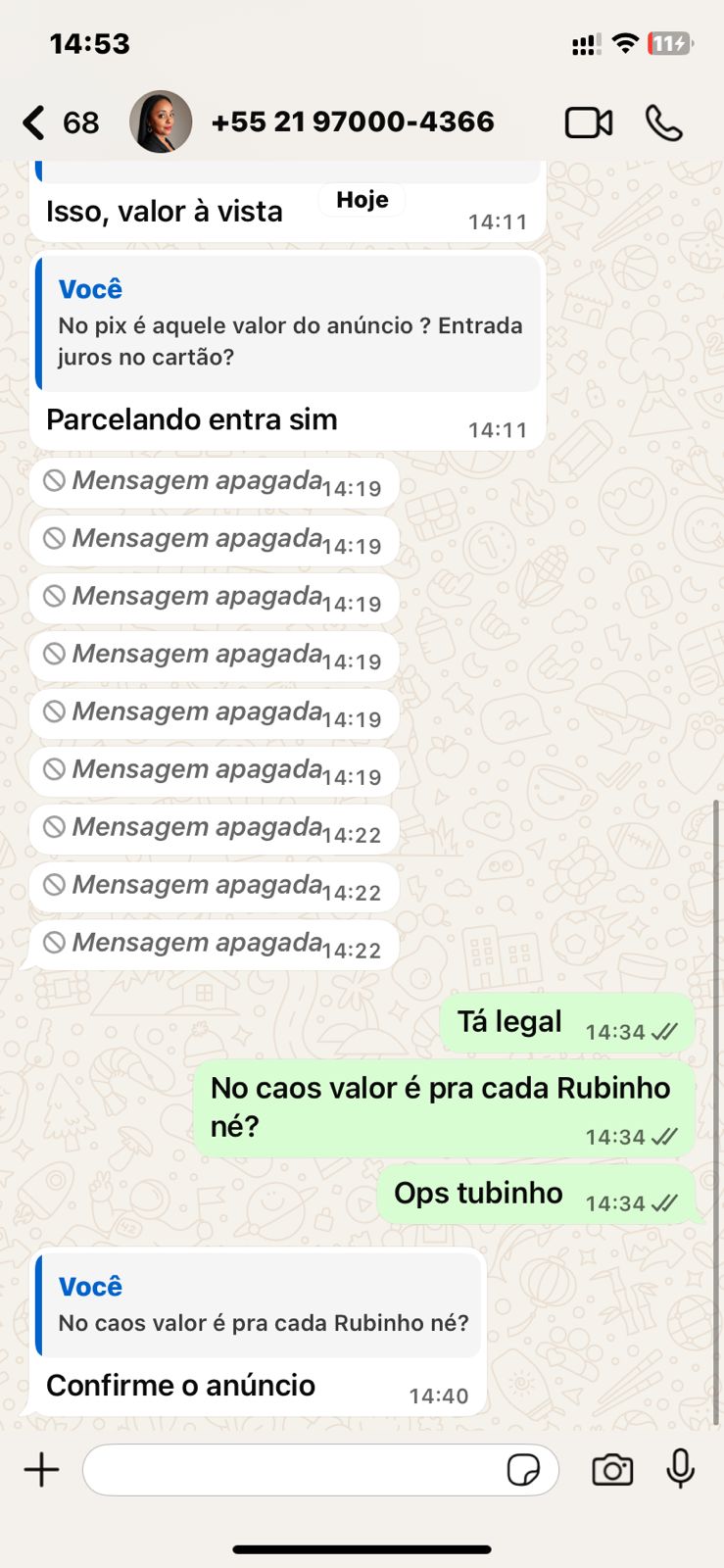Focus the message text field
This screenshot has height=1568, width=724.
click(294, 1470)
